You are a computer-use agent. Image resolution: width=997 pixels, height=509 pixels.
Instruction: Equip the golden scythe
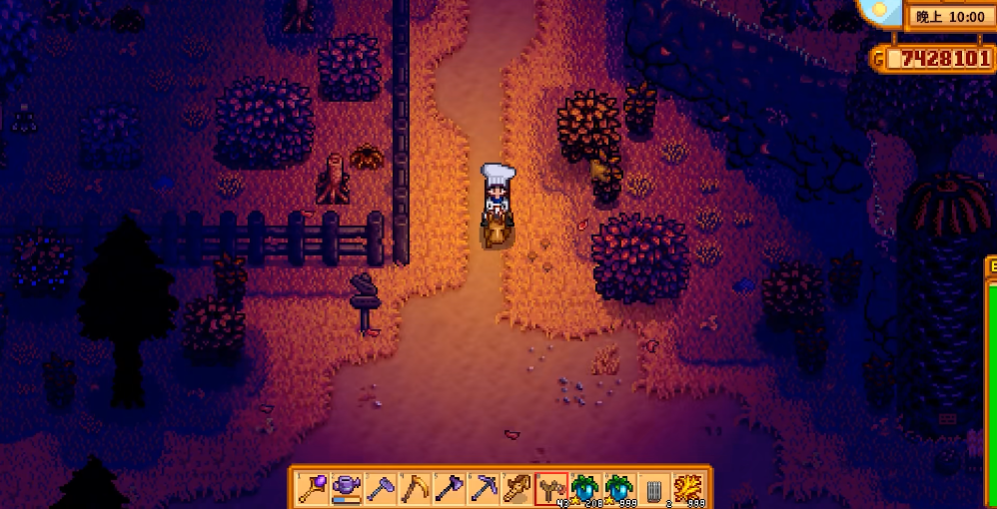coord(415,488)
